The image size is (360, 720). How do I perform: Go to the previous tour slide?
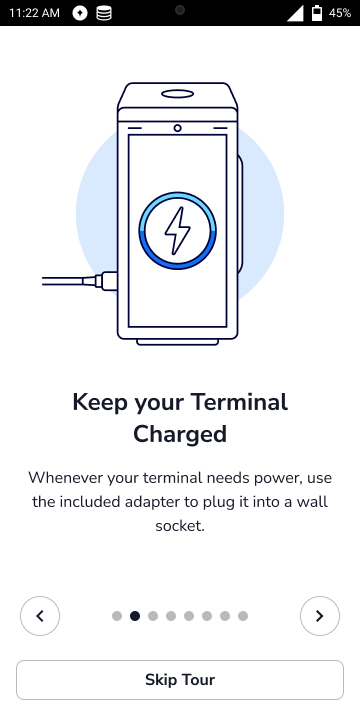40,616
